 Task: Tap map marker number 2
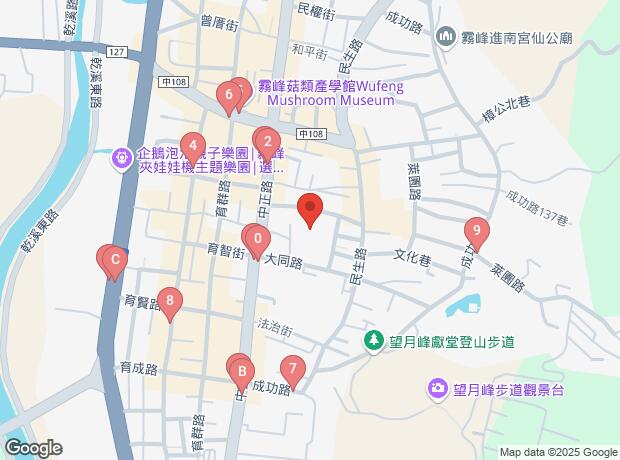point(266,142)
